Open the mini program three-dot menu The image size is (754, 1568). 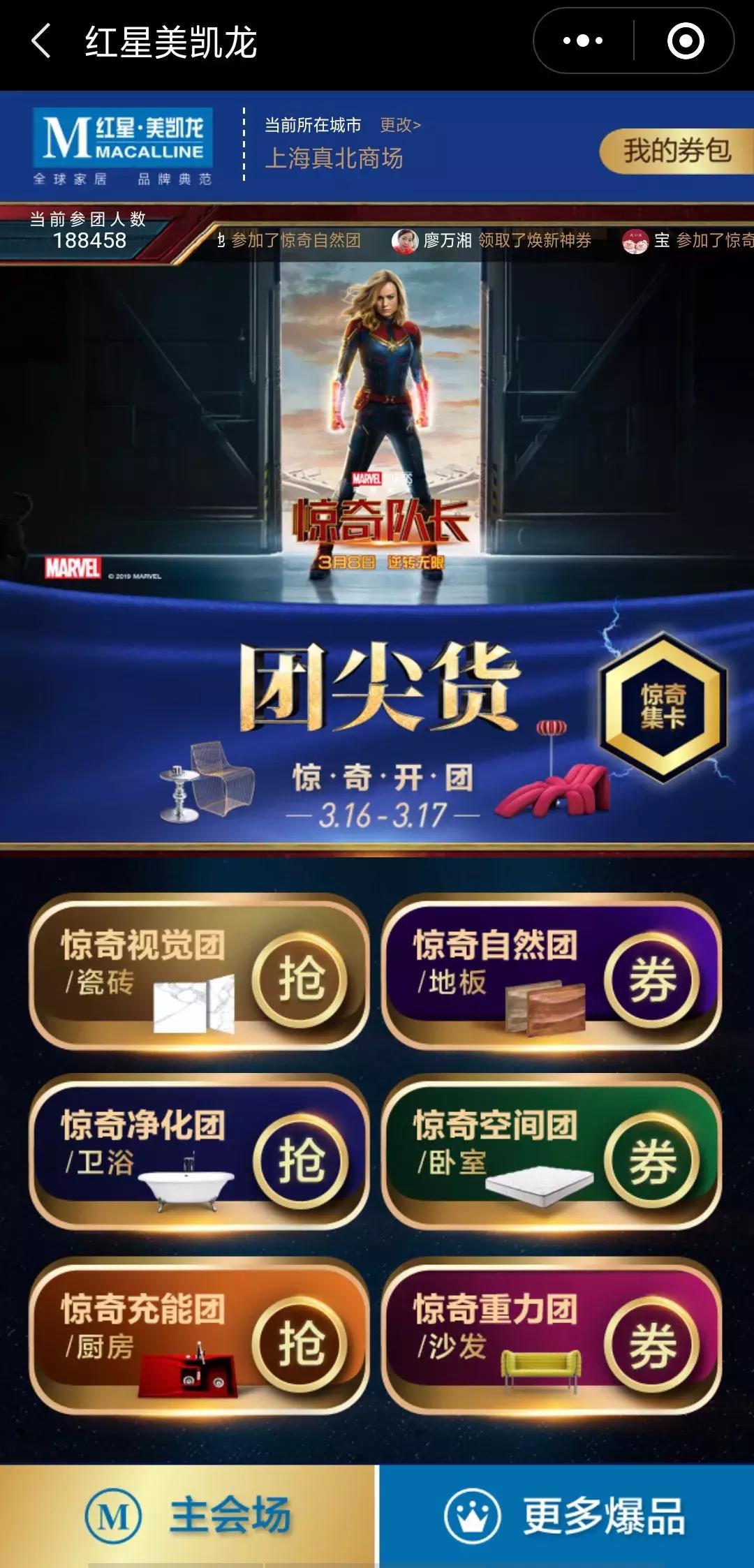click(583, 40)
